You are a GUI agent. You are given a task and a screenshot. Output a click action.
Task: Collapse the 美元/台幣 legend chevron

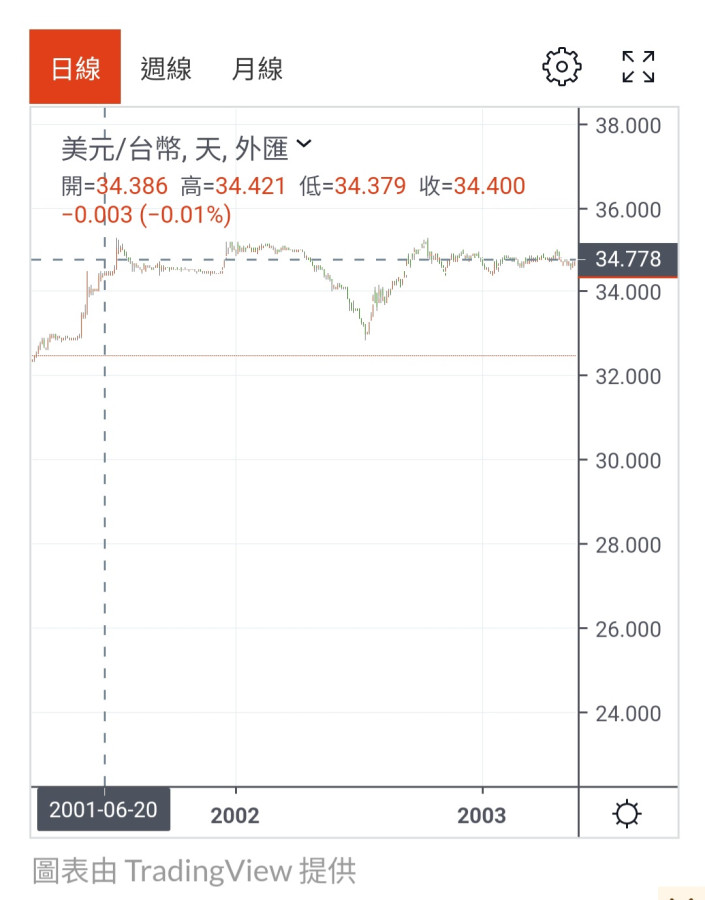(305, 145)
